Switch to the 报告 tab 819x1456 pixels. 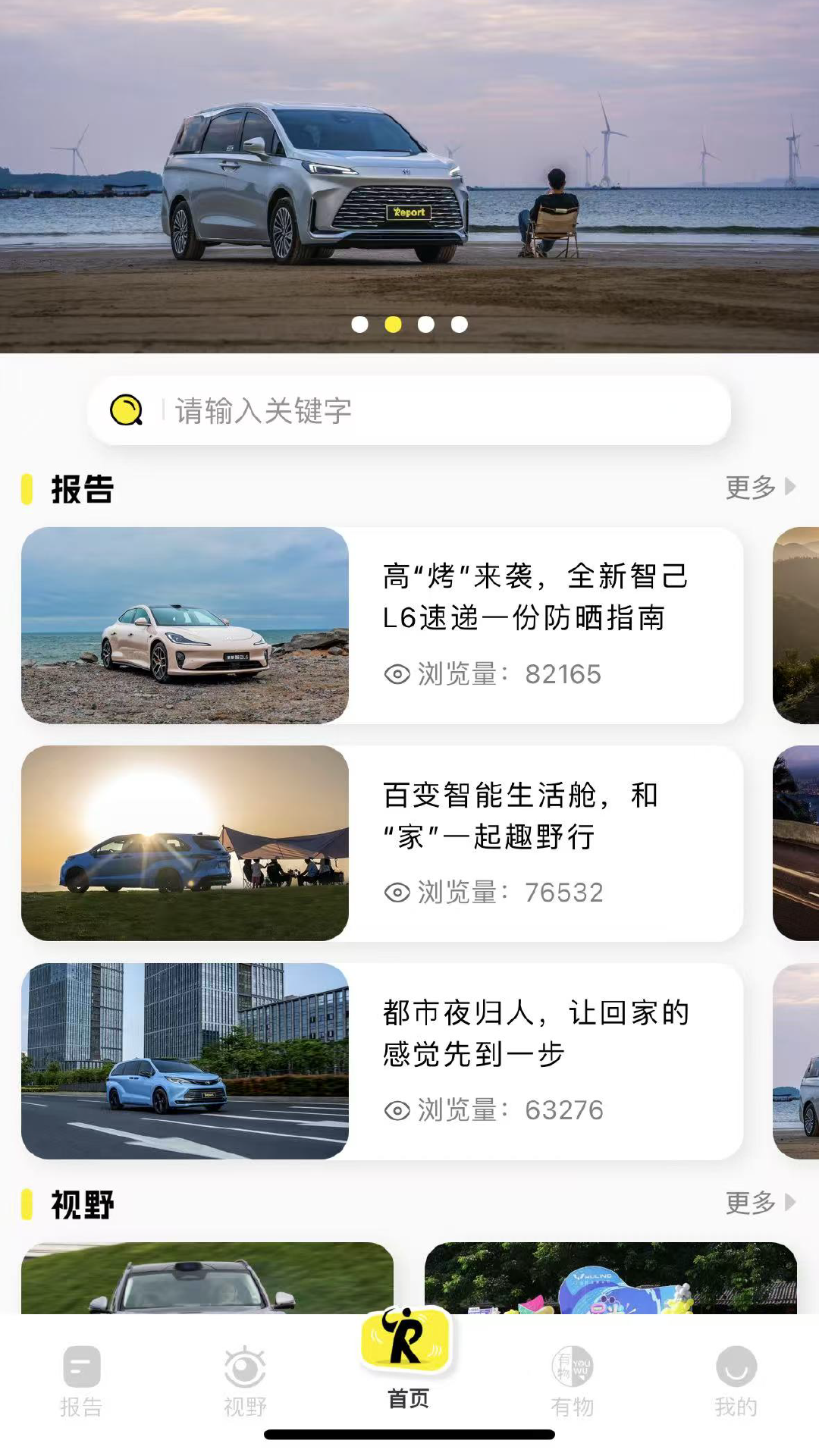tap(81, 1381)
